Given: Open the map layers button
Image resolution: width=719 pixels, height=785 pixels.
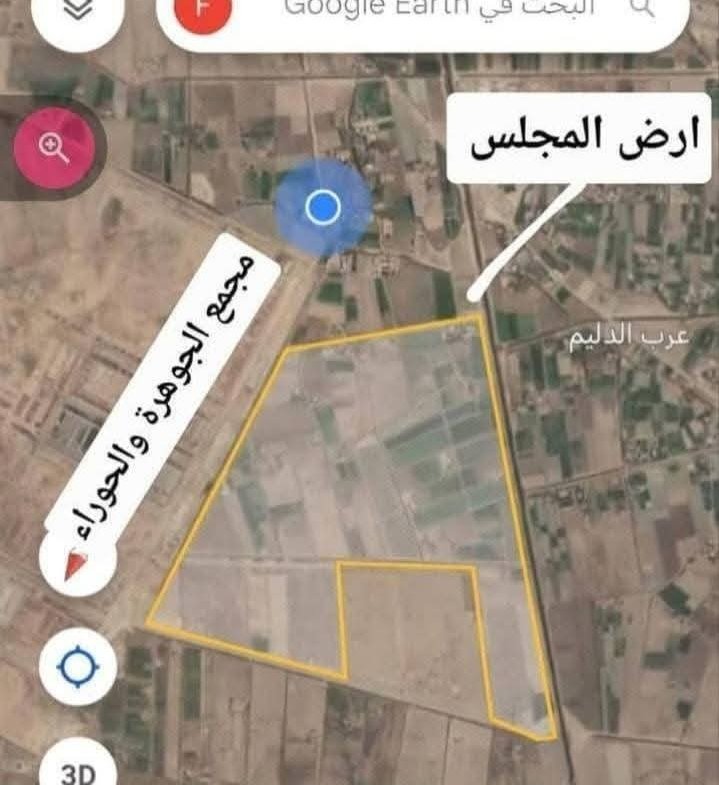Looking at the screenshot, I should [x=80, y=10].
